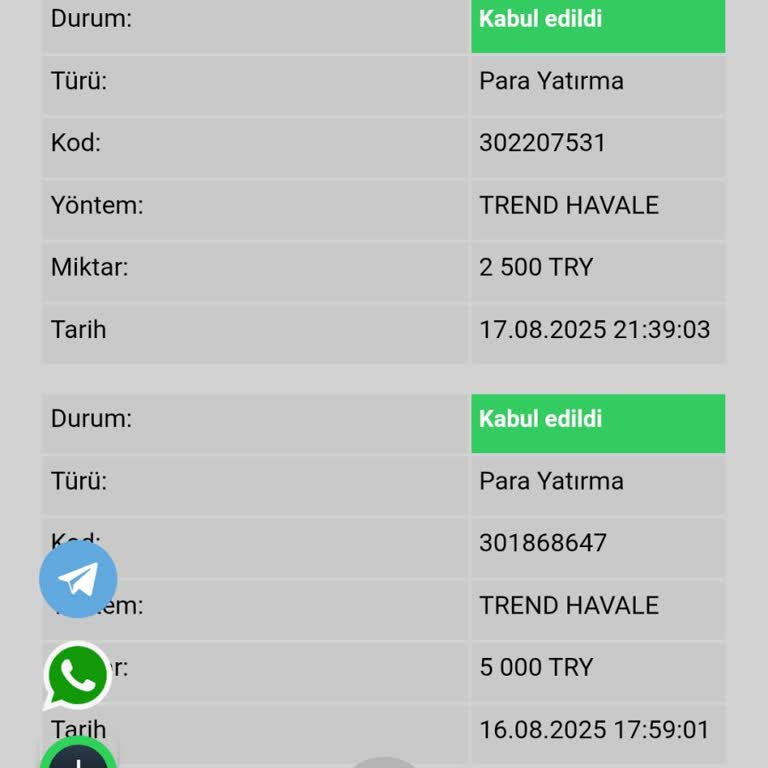The width and height of the screenshot is (768, 768).
Task: Open the WhatsApp contact bubble
Action: pos(77,676)
